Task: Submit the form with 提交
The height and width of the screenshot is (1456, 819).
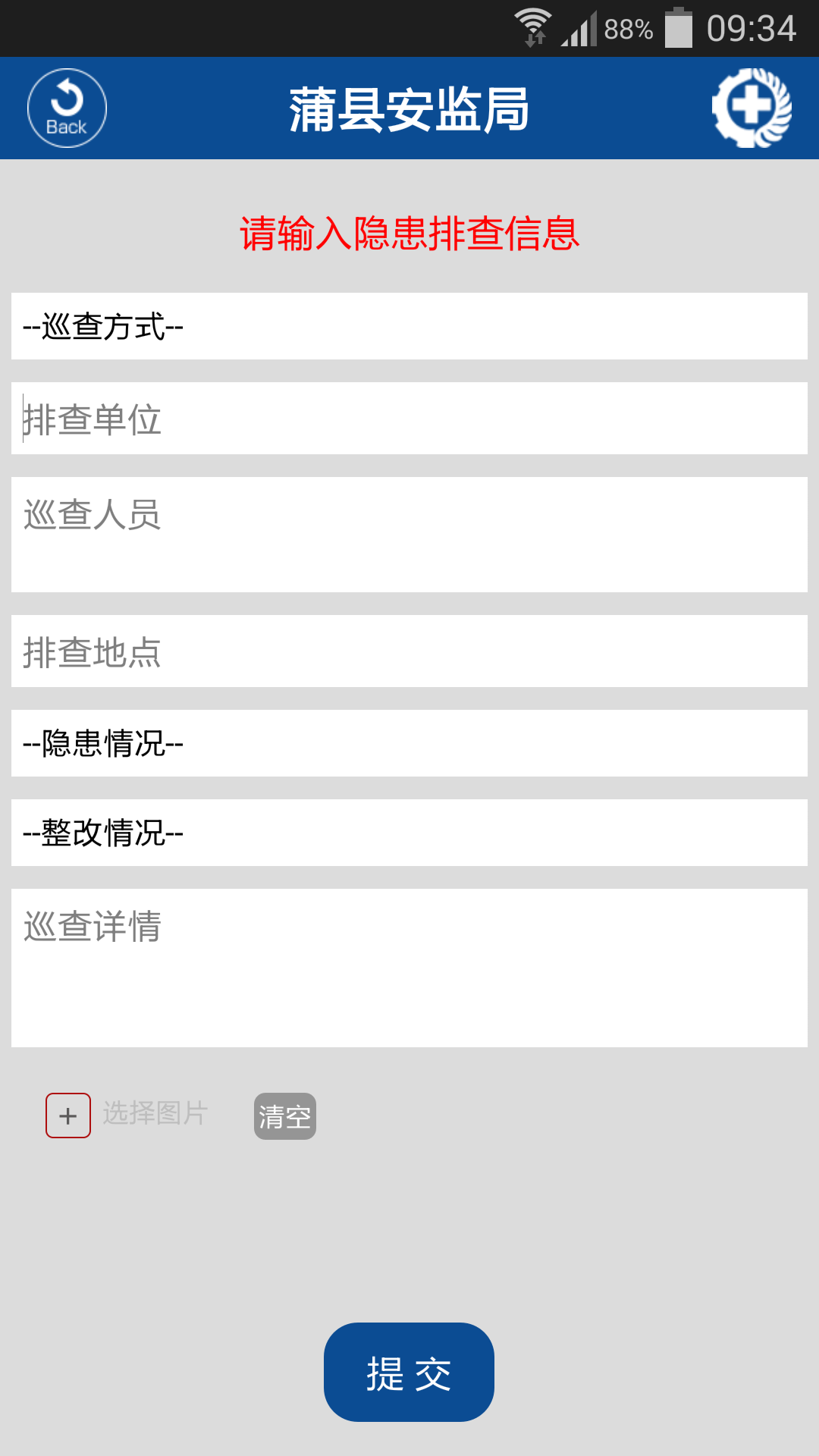Action: (x=409, y=1373)
